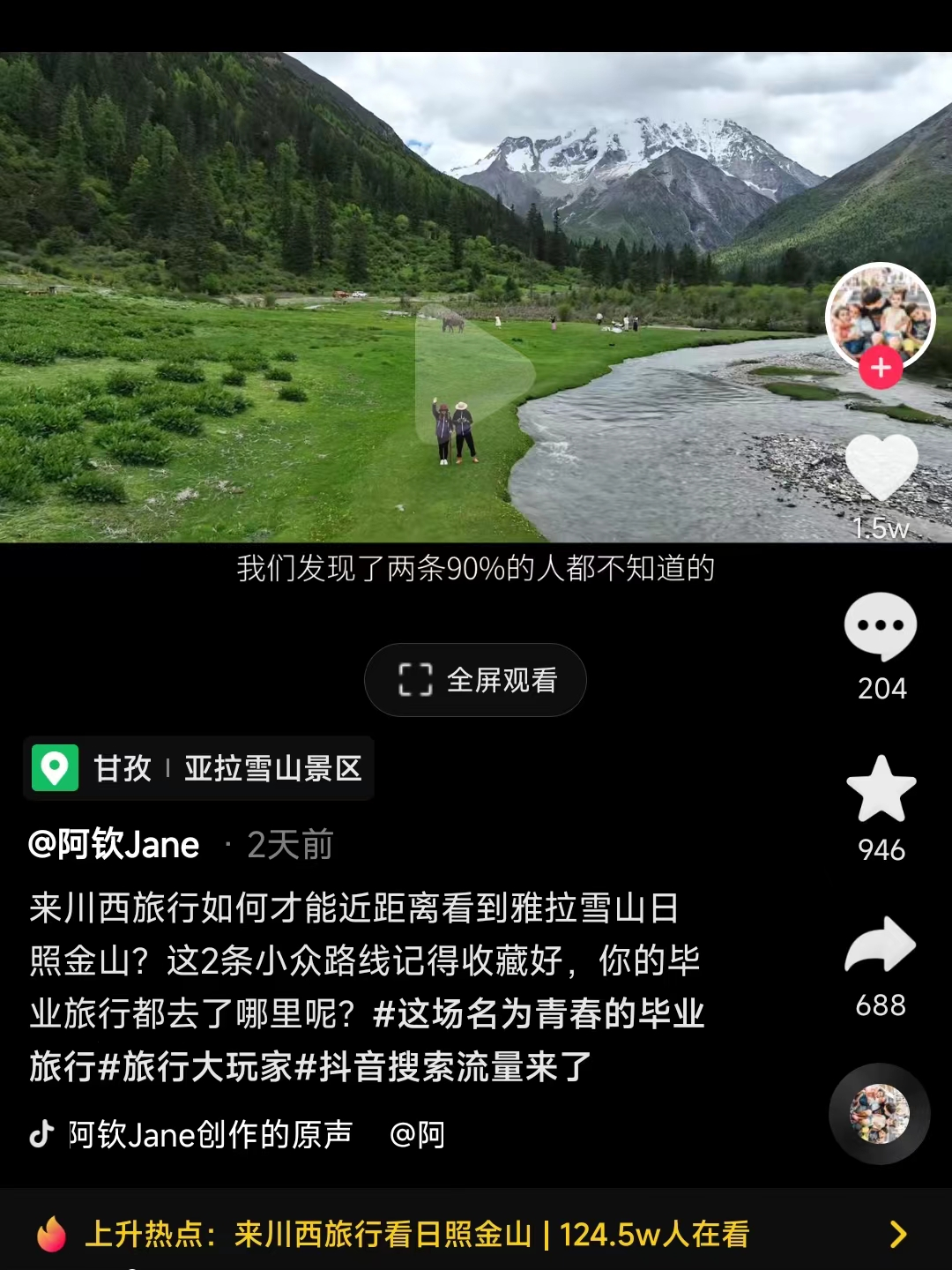
Task: Open hashtag #旅行大玩家
Action: pos(197,1067)
